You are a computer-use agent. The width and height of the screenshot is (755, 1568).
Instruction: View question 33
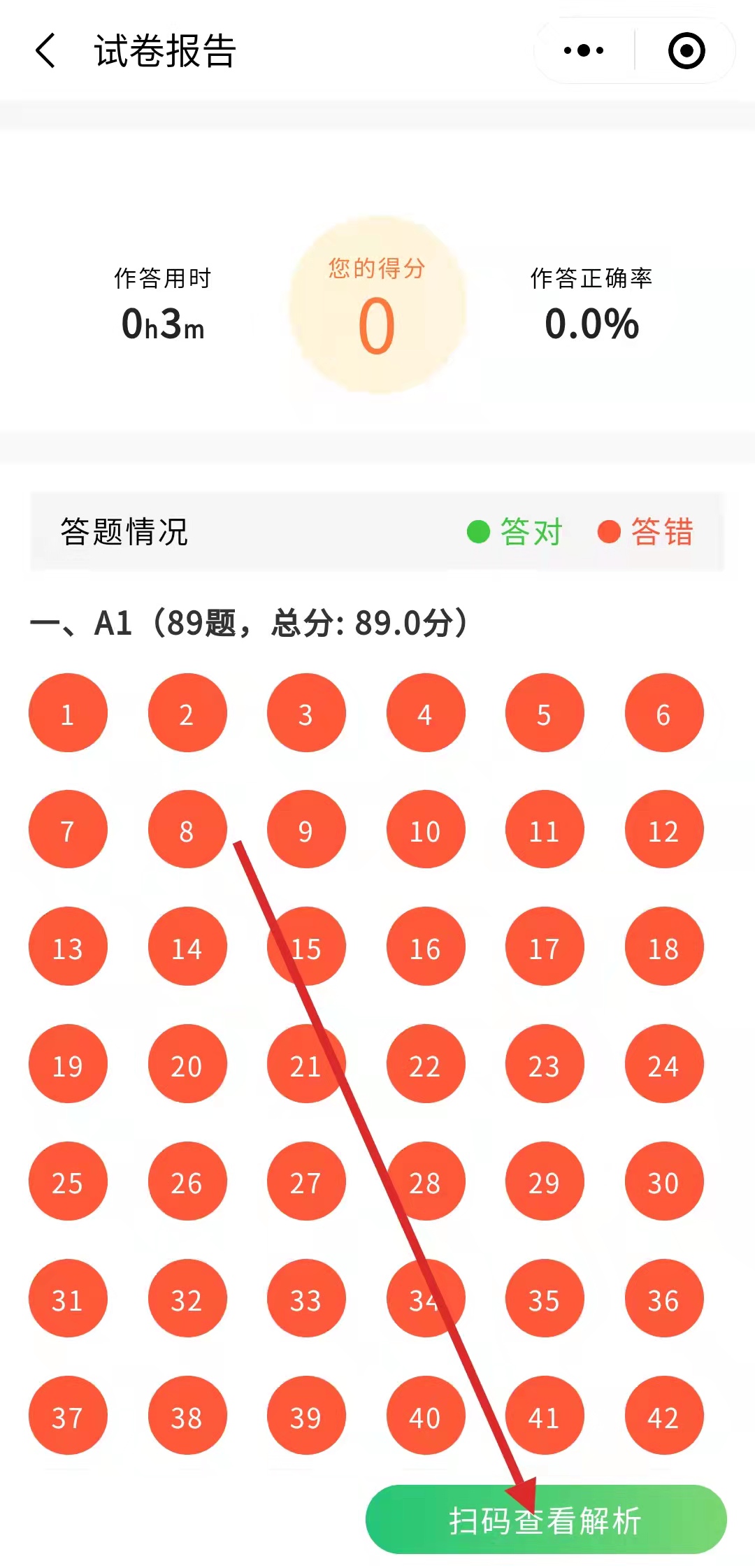306,1298
